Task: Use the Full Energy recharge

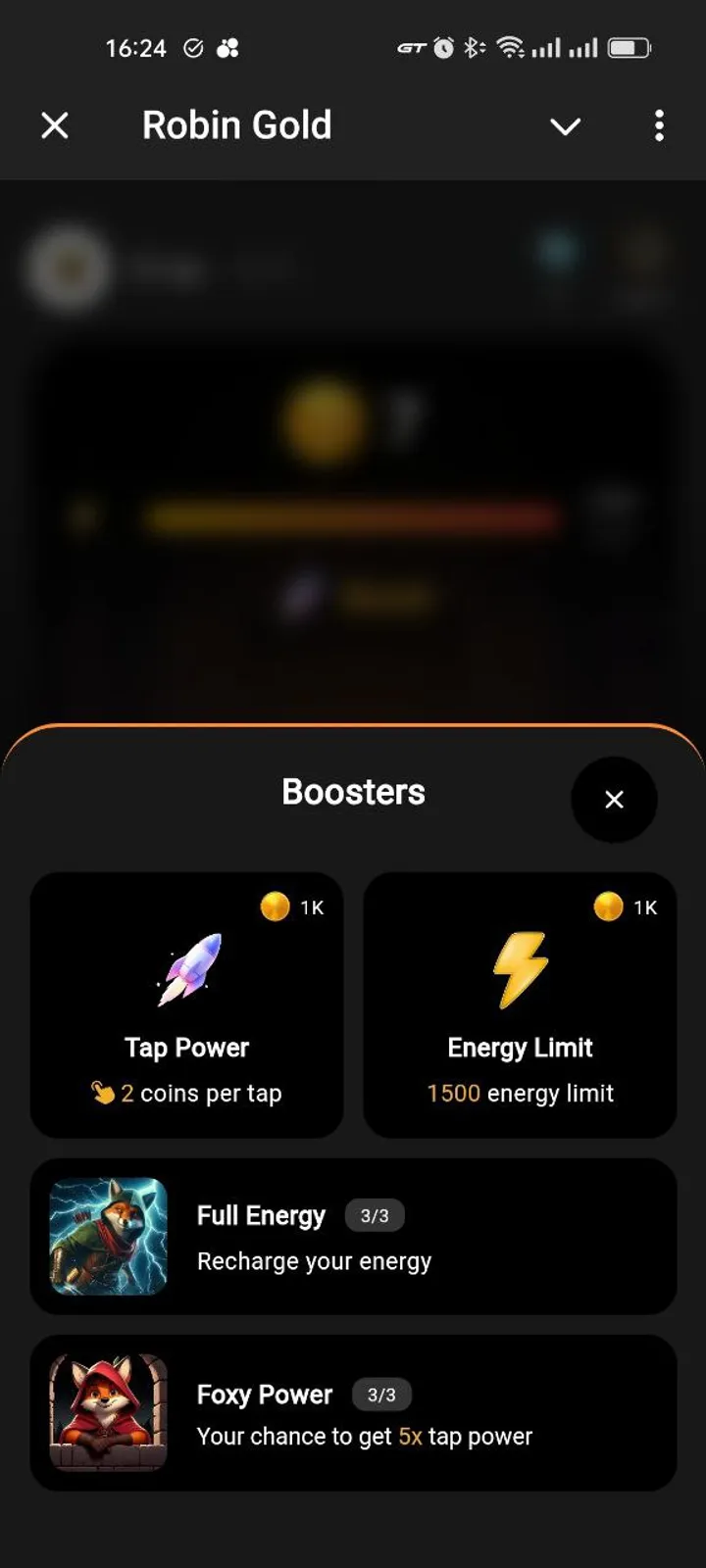Action: (x=353, y=1237)
